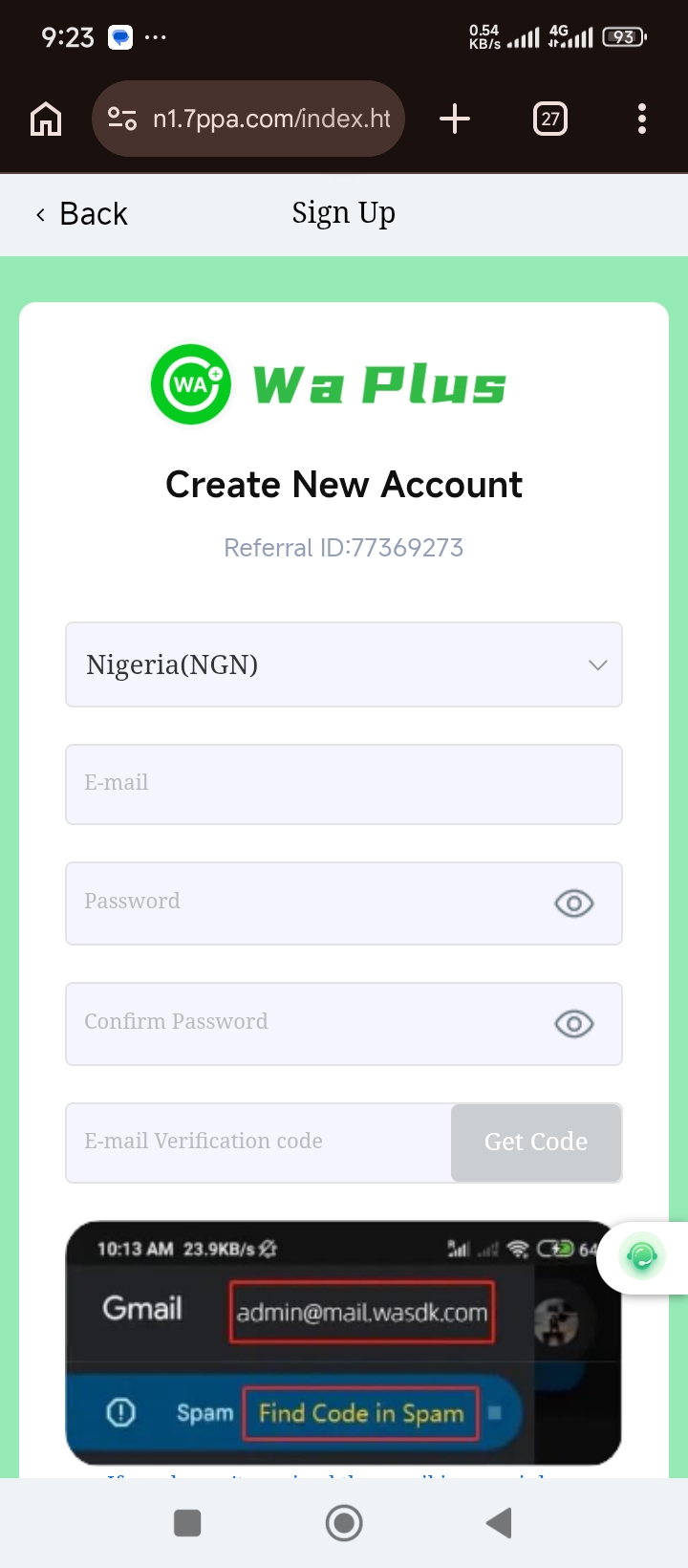Reveal the Confirm Password text
This screenshot has width=688, height=1568.
pyautogui.click(x=573, y=1023)
